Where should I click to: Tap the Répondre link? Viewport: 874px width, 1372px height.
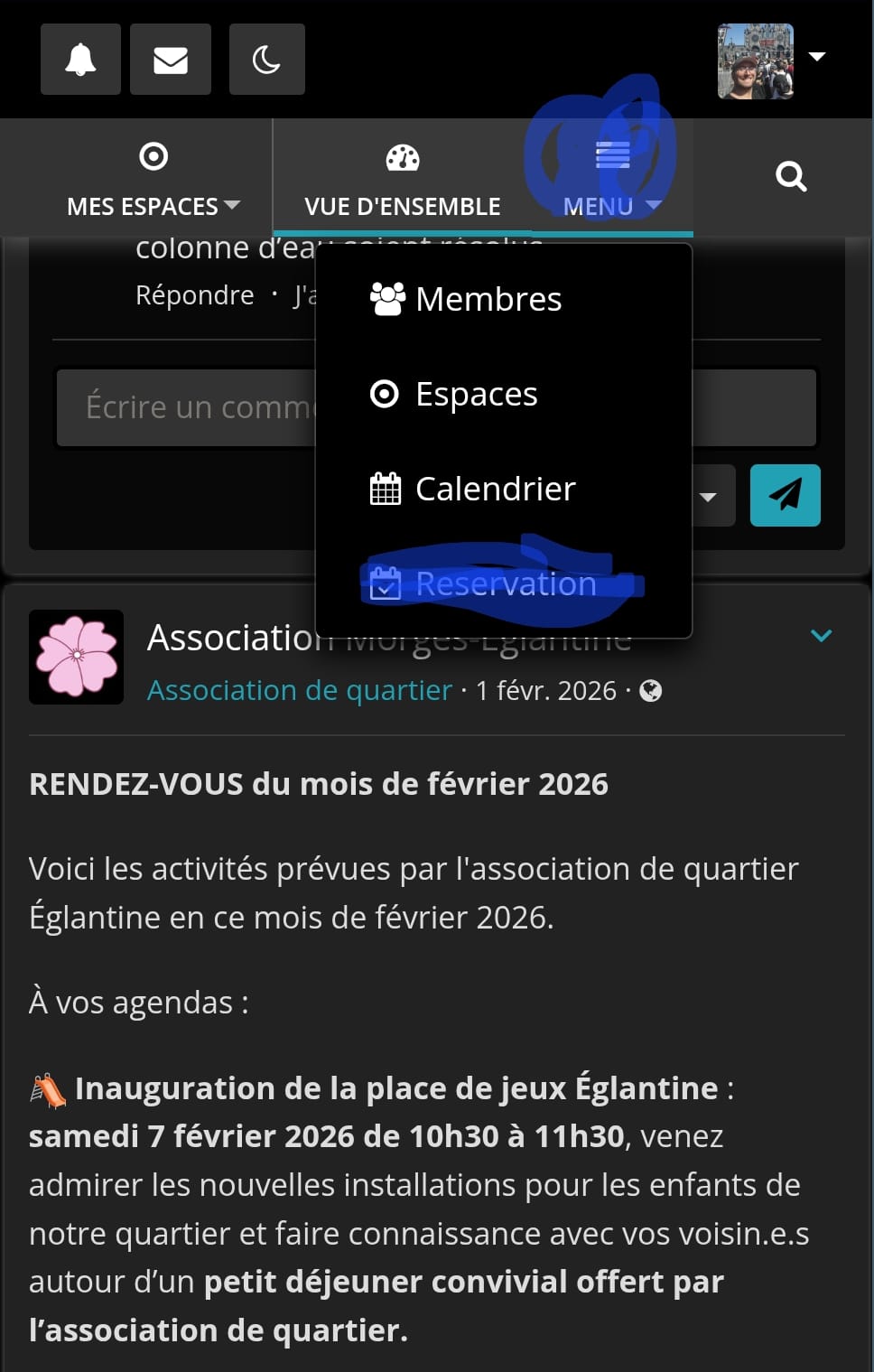click(x=194, y=295)
